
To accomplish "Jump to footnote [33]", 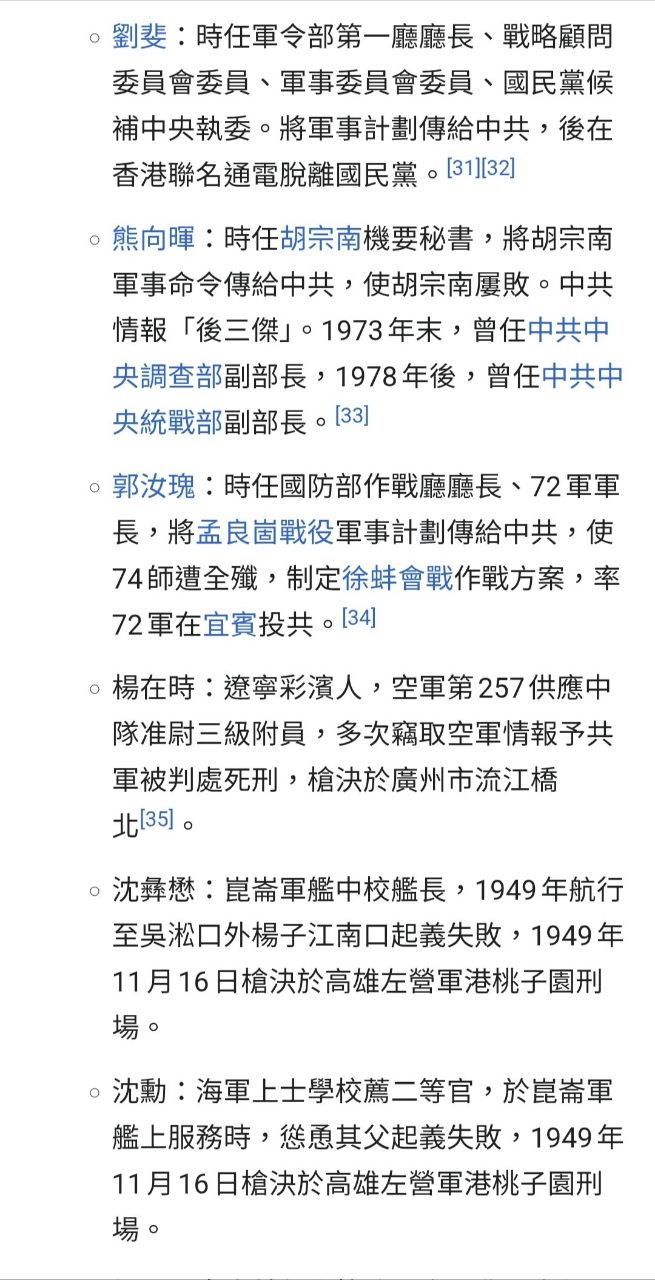I will (351, 415).
